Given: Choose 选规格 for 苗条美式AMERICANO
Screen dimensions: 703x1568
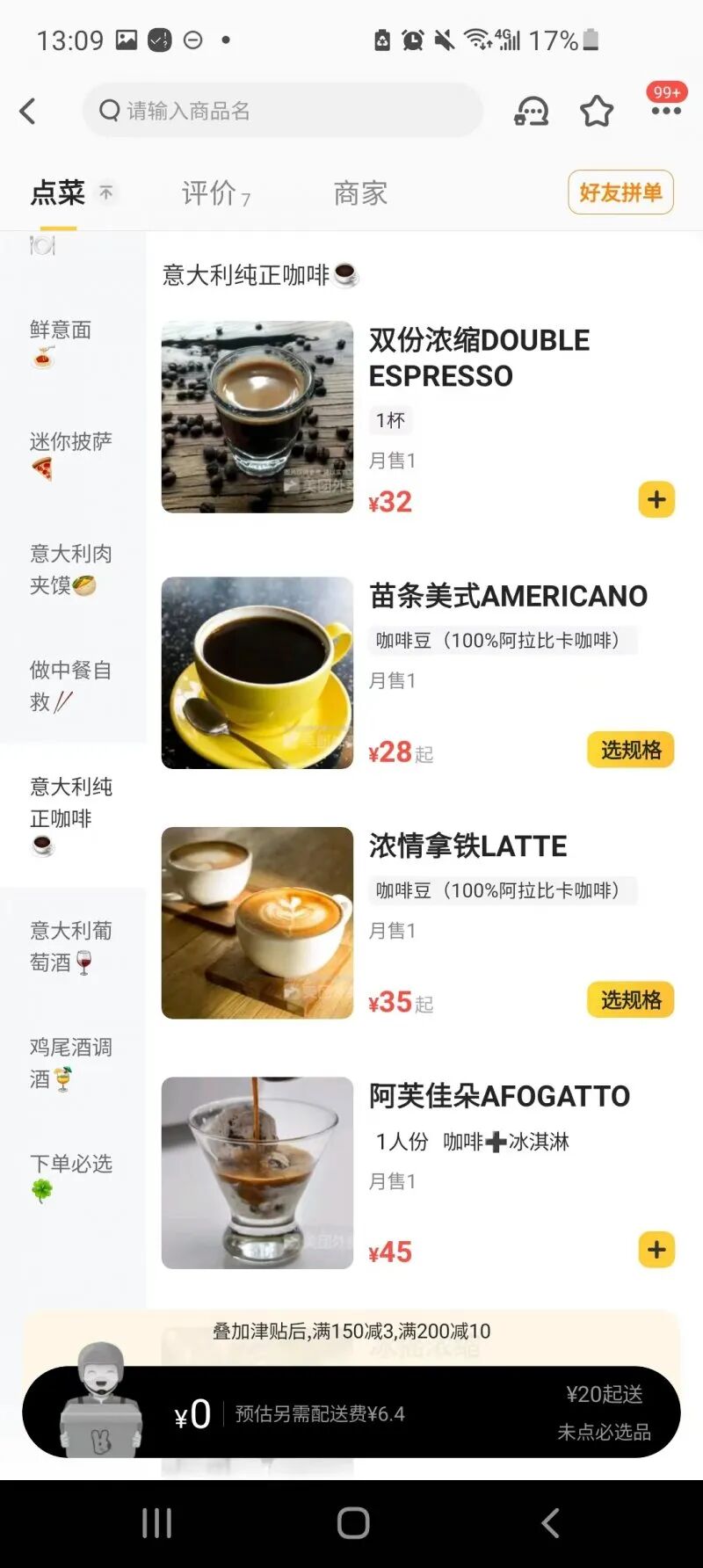Looking at the screenshot, I should 630,750.
